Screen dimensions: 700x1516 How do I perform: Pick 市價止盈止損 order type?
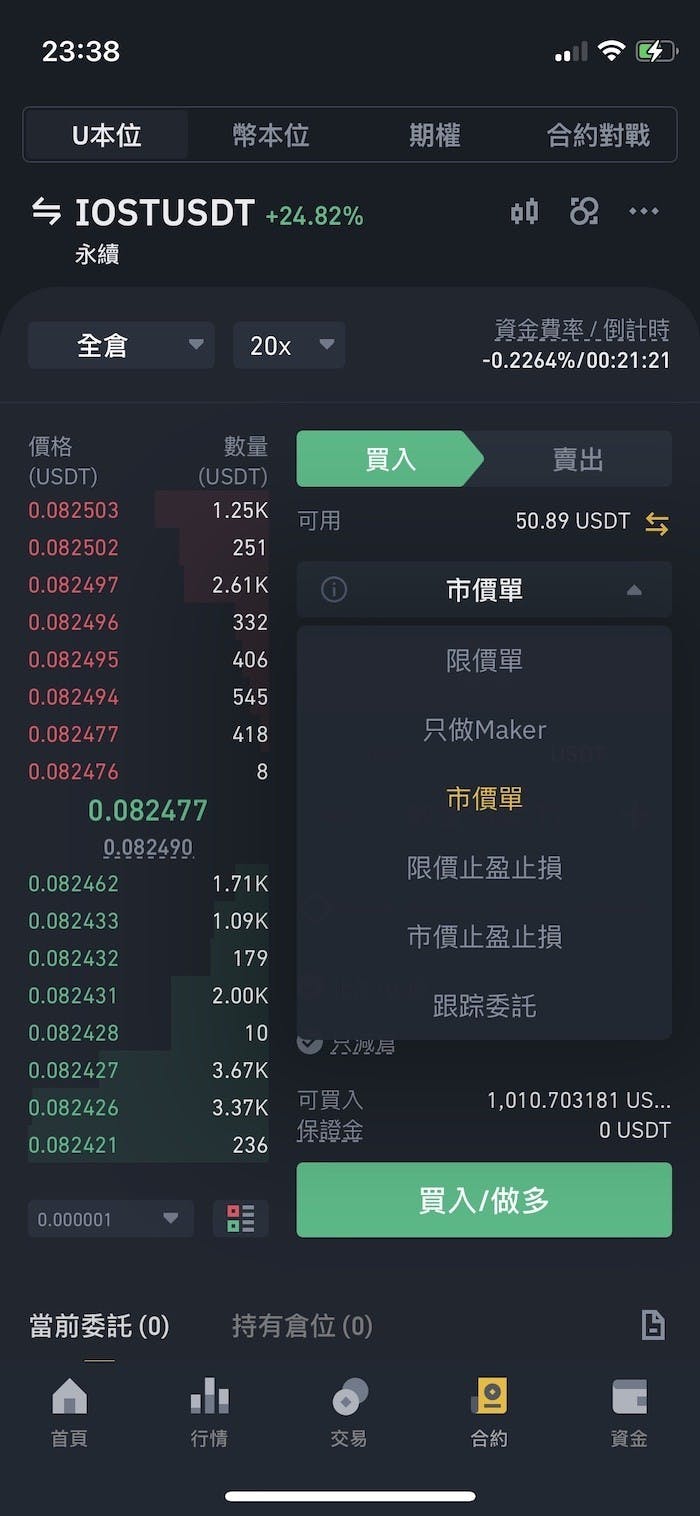pos(484,937)
